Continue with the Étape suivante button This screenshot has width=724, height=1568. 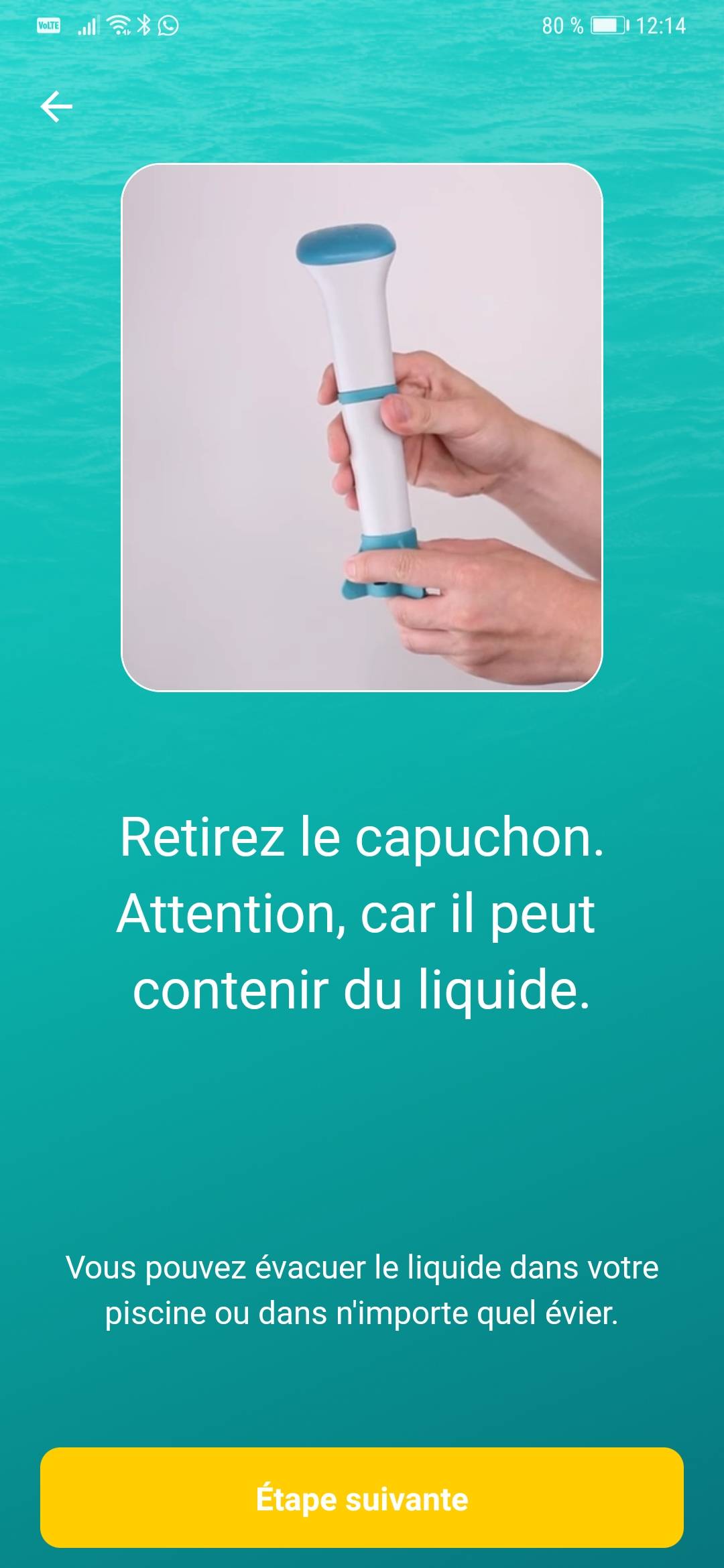(362, 1498)
